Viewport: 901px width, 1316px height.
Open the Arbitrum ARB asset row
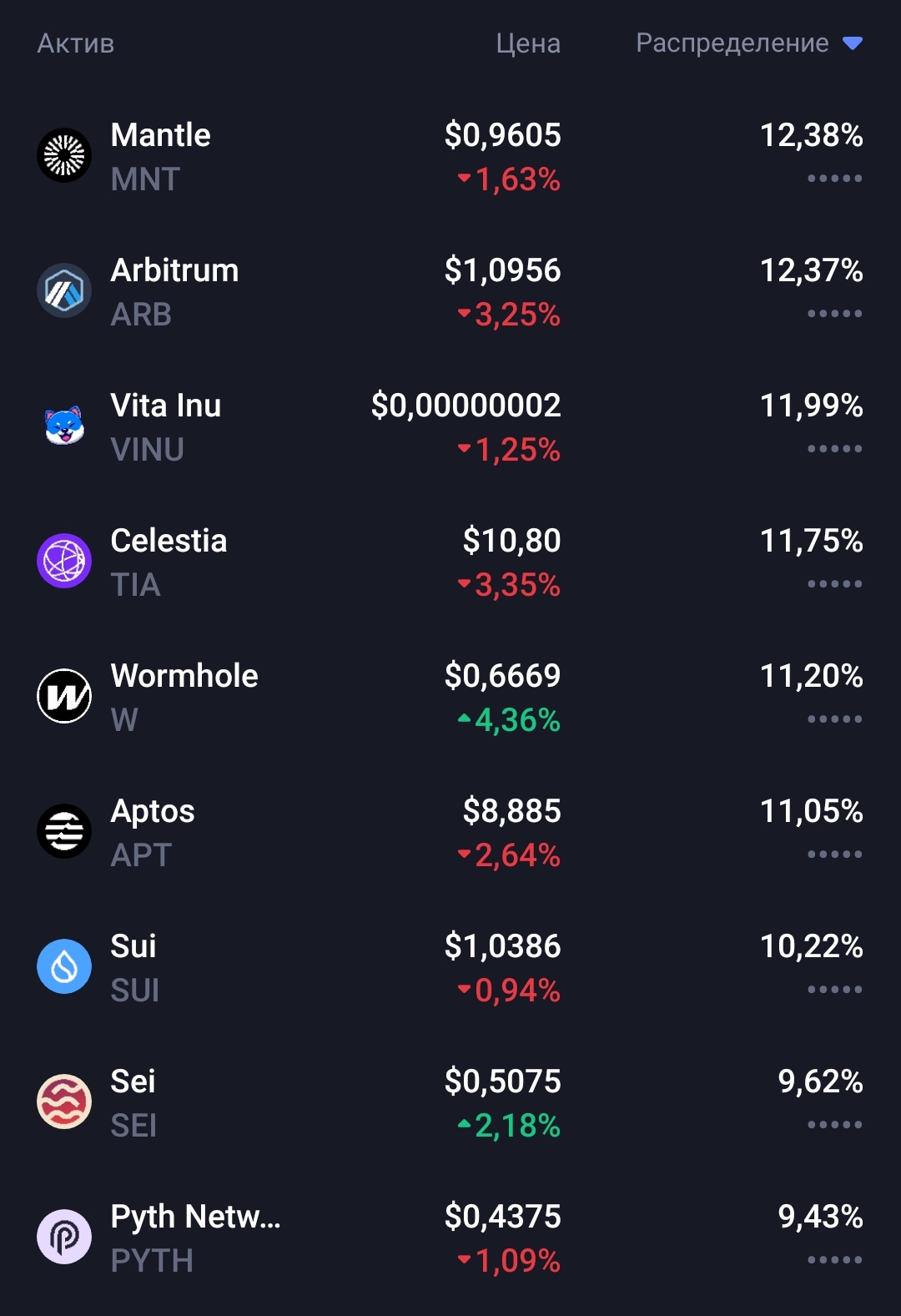(x=450, y=291)
